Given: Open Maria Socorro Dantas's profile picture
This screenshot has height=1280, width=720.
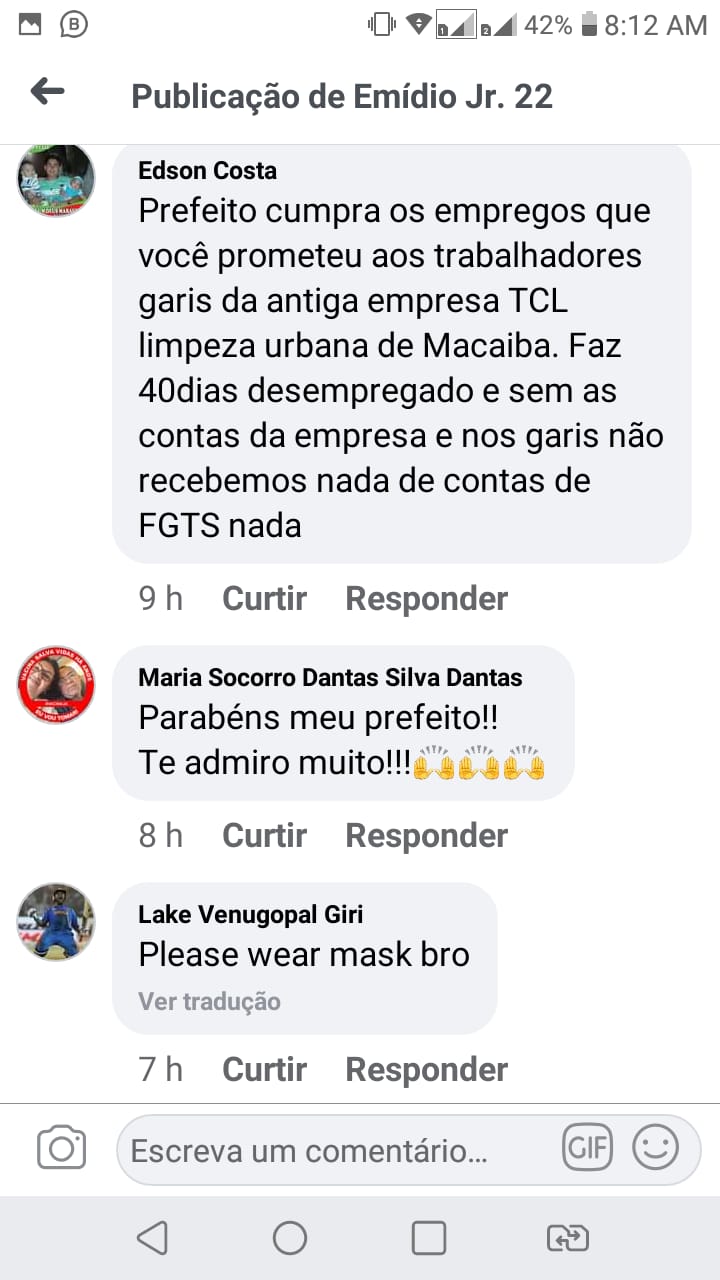Looking at the screenshot, I should (56, 684).
